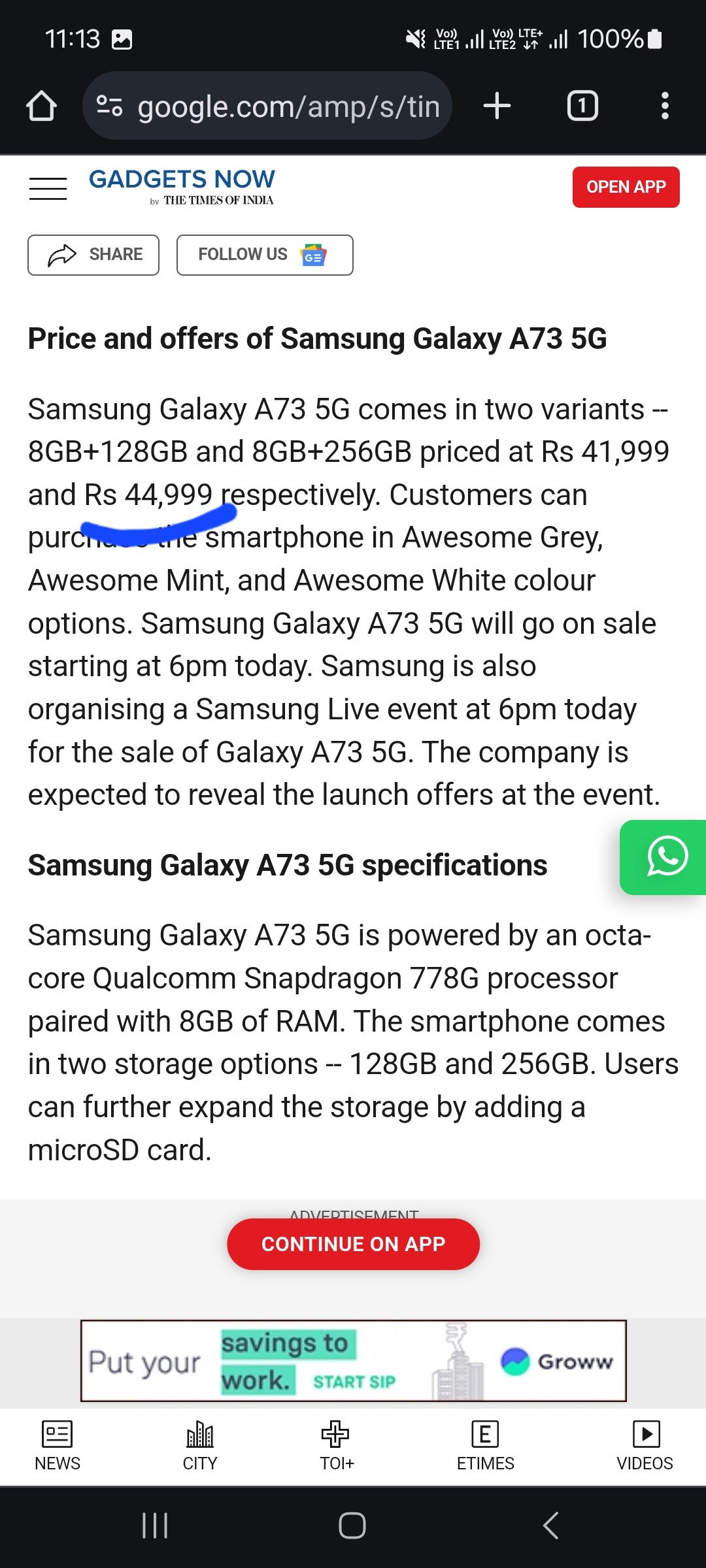Image resolution: width=706 pixels, height=1568 pixels.
Task: Open the Chrome home icon
Action: pos(42,106)
